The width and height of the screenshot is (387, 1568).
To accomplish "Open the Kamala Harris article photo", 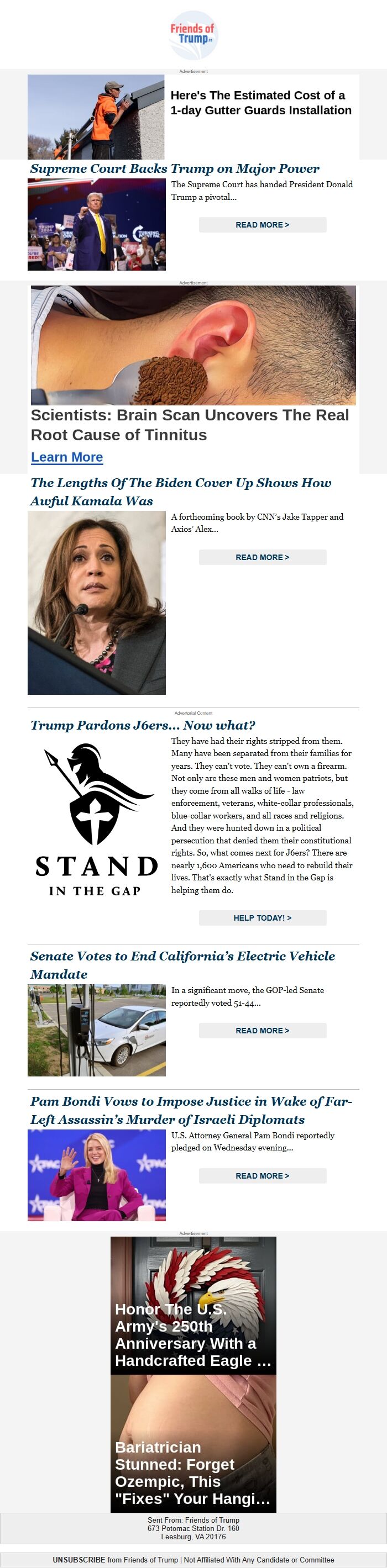I will (x=96, y=602).
